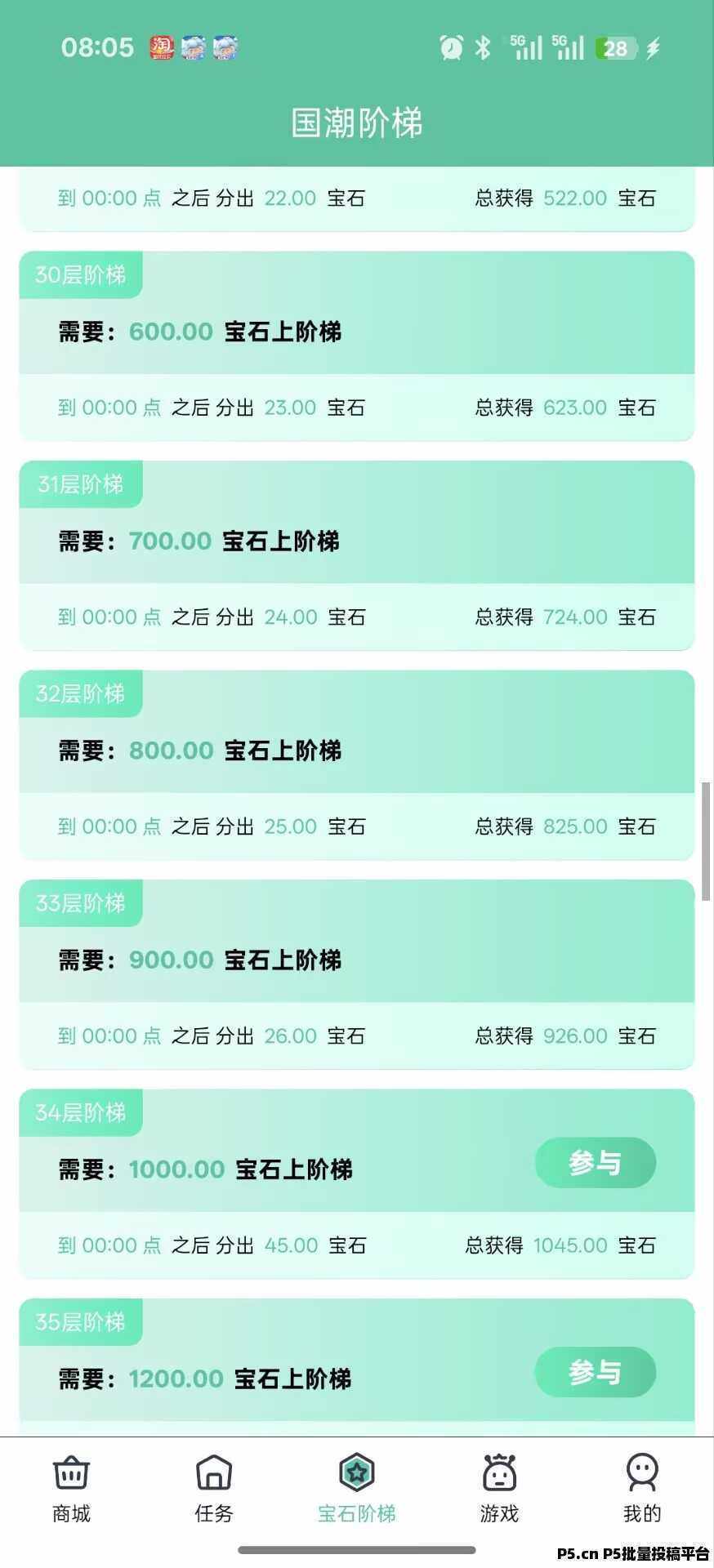Tap 参与 on the 34层阶梯 card
The width and height of the screenshot is (714, 1568).
point(595,1162)
